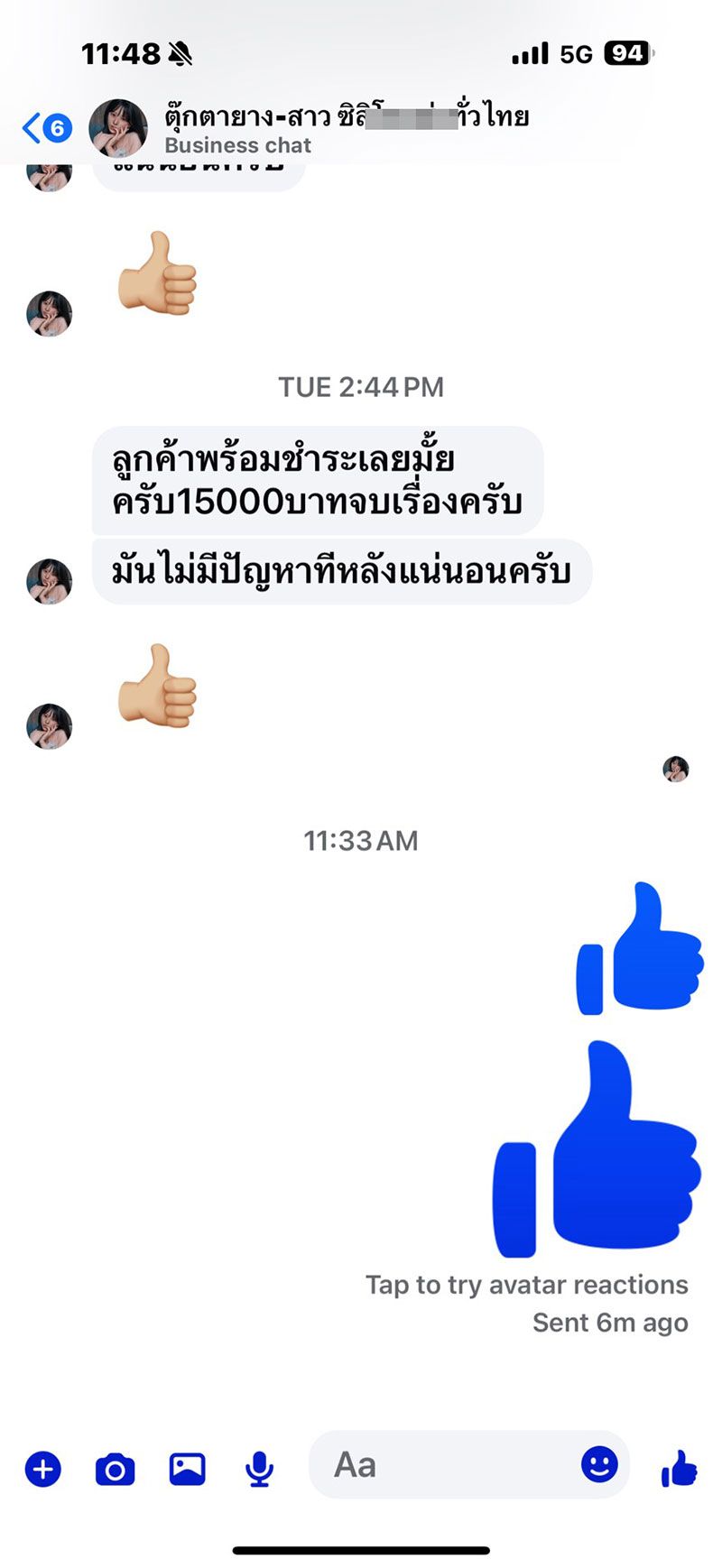The width and height of the screenshot is (722, 1568).
Task: Open the emoji picker in message box
Action: tap(599, 1463)
